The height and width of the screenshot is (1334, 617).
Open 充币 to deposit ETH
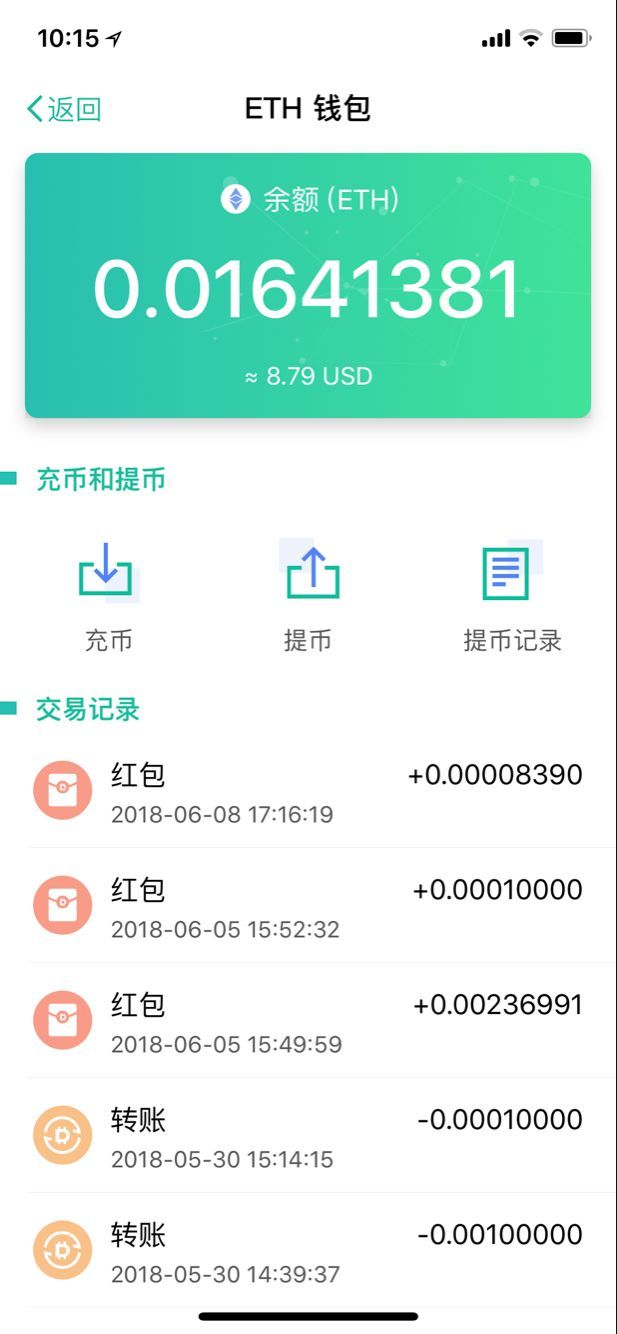tap(107, 595)
